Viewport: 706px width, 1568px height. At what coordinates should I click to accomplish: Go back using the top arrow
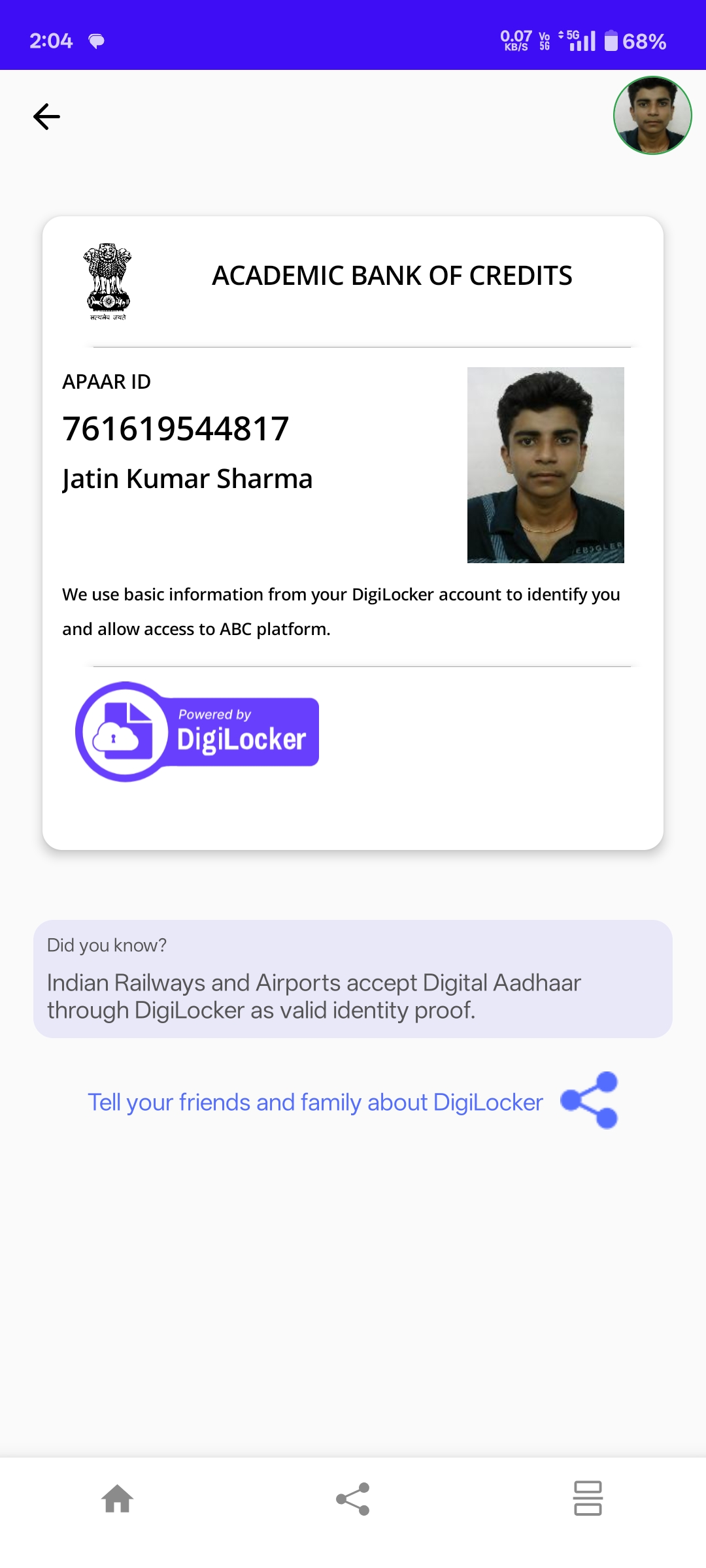point(46,117)
